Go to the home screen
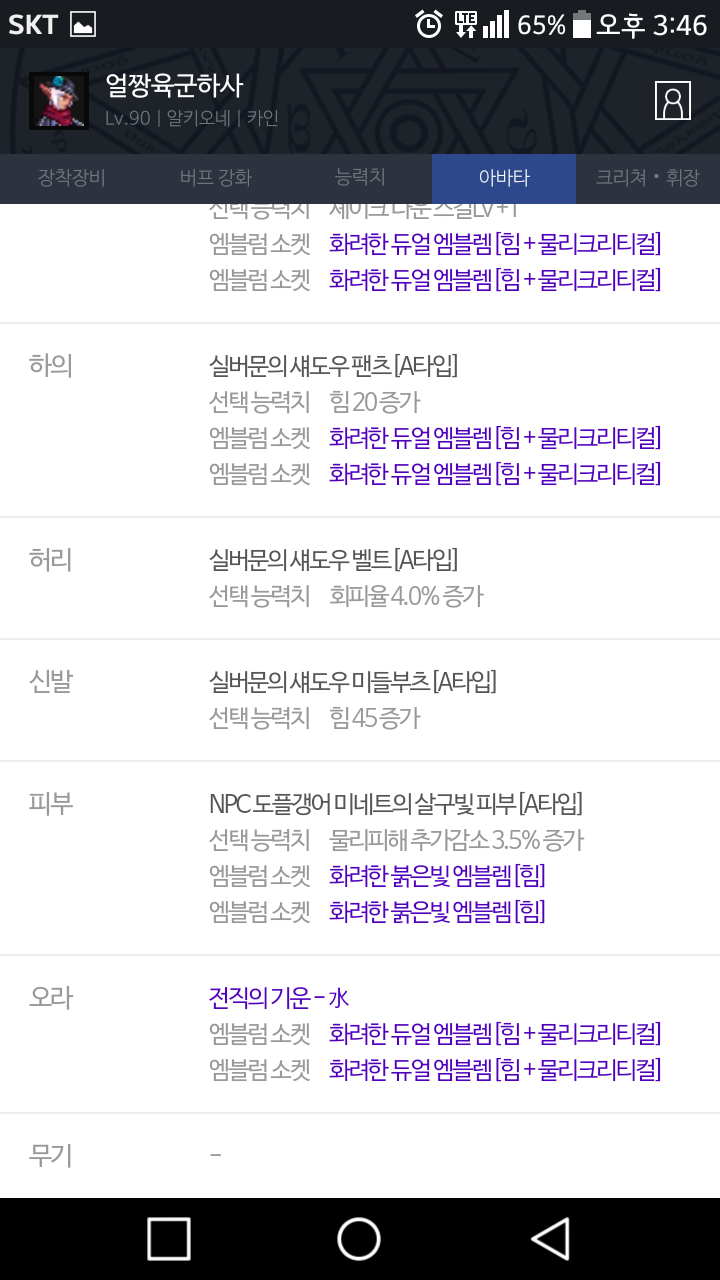 (x=359, y=1239)
